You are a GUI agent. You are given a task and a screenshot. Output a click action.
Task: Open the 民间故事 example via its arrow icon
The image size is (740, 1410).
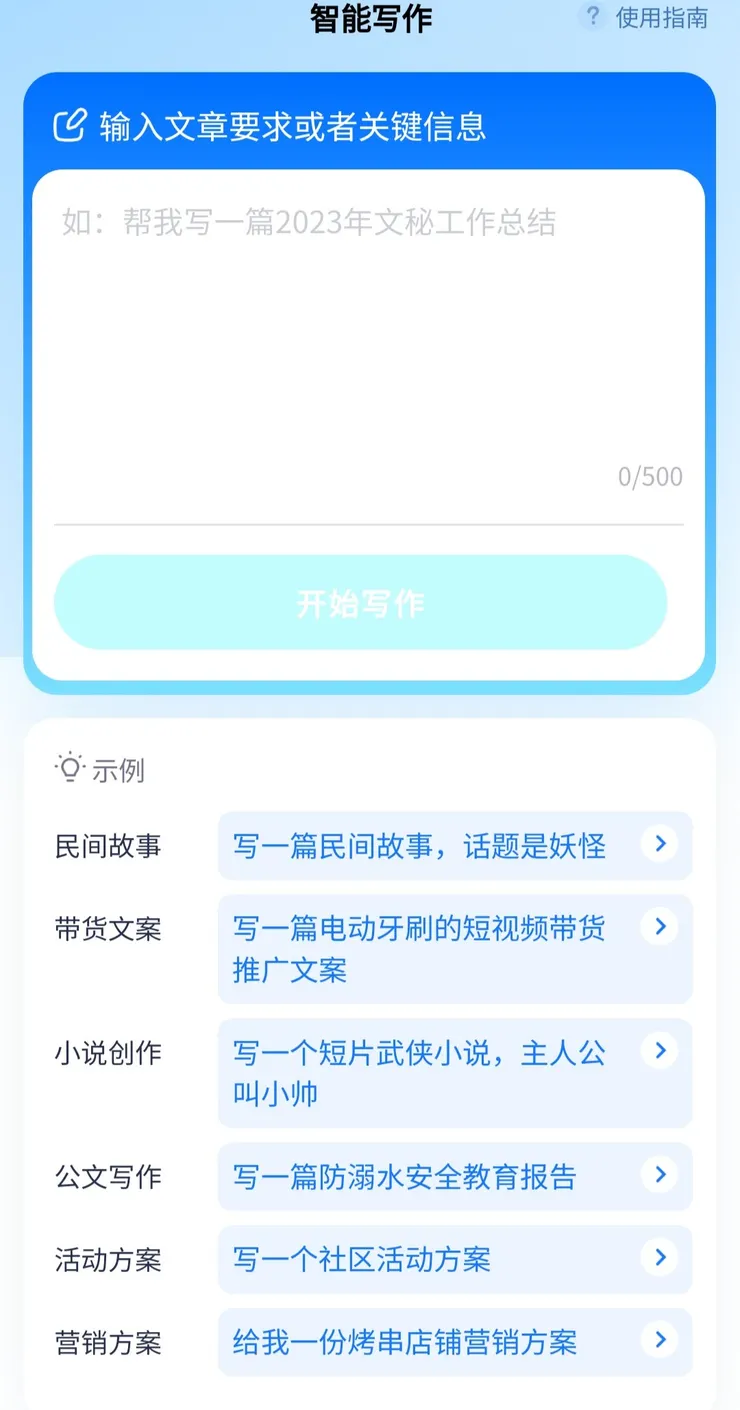tap(659, 844)
